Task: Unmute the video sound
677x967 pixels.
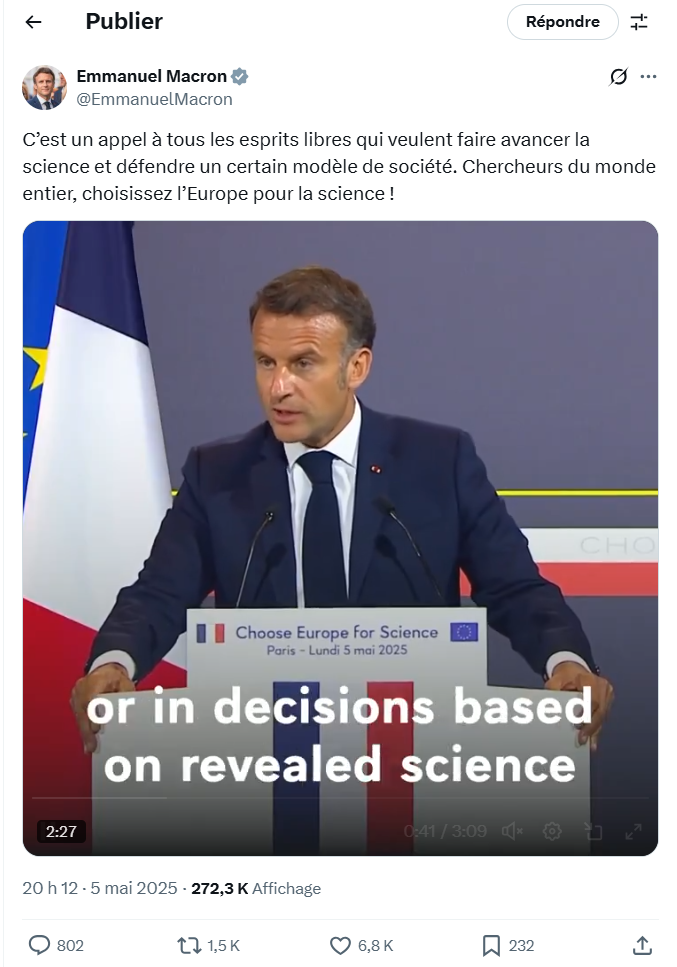Action: [x=512, y=831]
